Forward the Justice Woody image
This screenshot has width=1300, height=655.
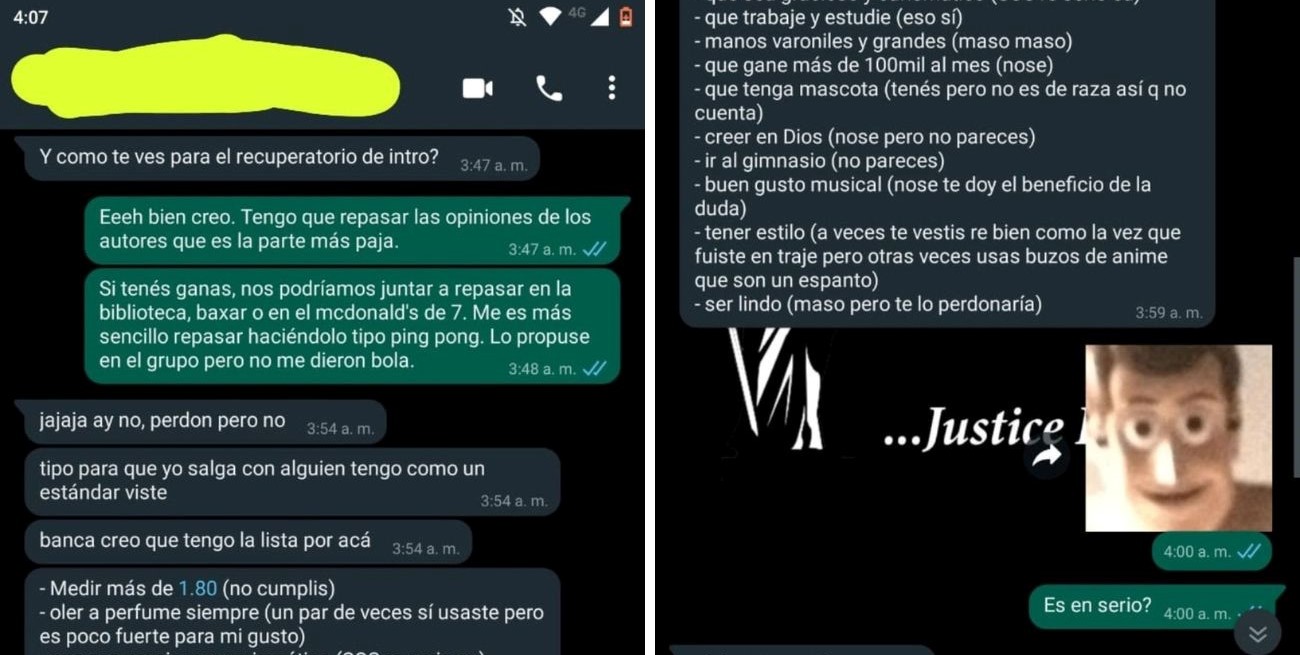point(1048,455)
